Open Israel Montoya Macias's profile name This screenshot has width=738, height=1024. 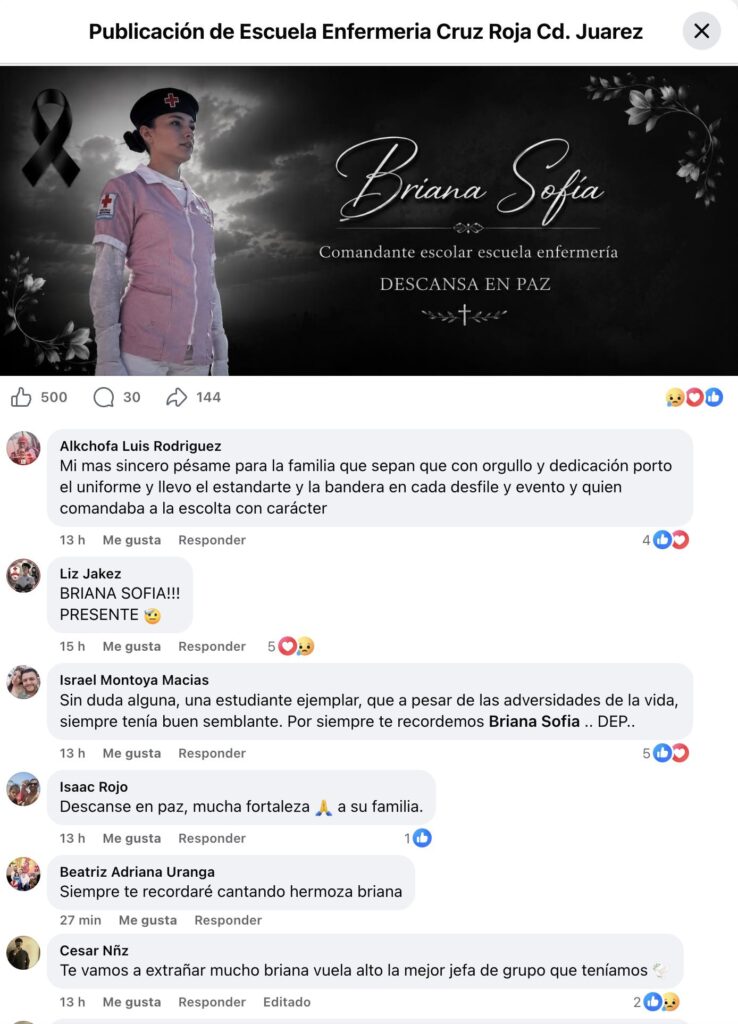point(134,680)
